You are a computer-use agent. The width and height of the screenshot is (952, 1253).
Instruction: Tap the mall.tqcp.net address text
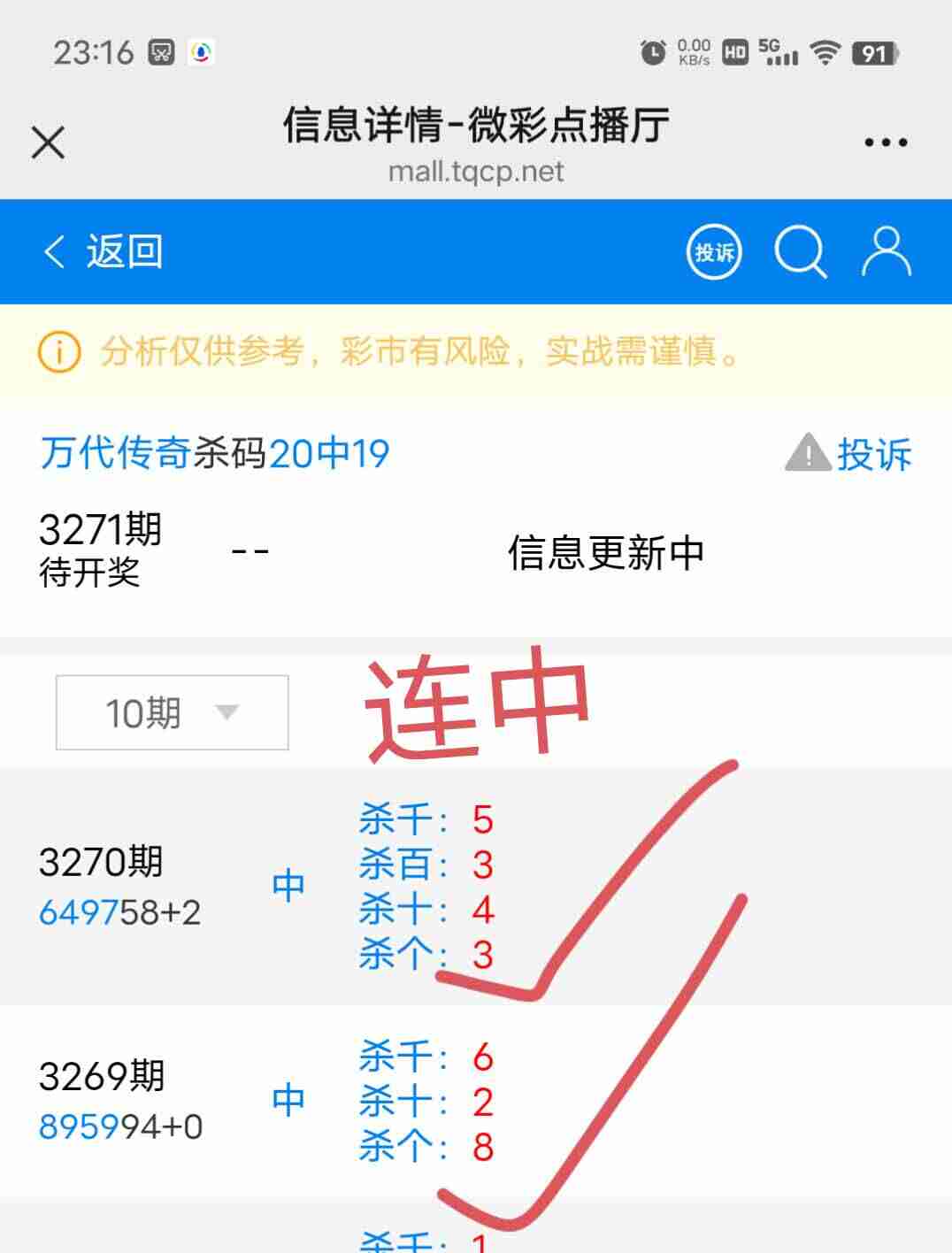tap(476, 173)
